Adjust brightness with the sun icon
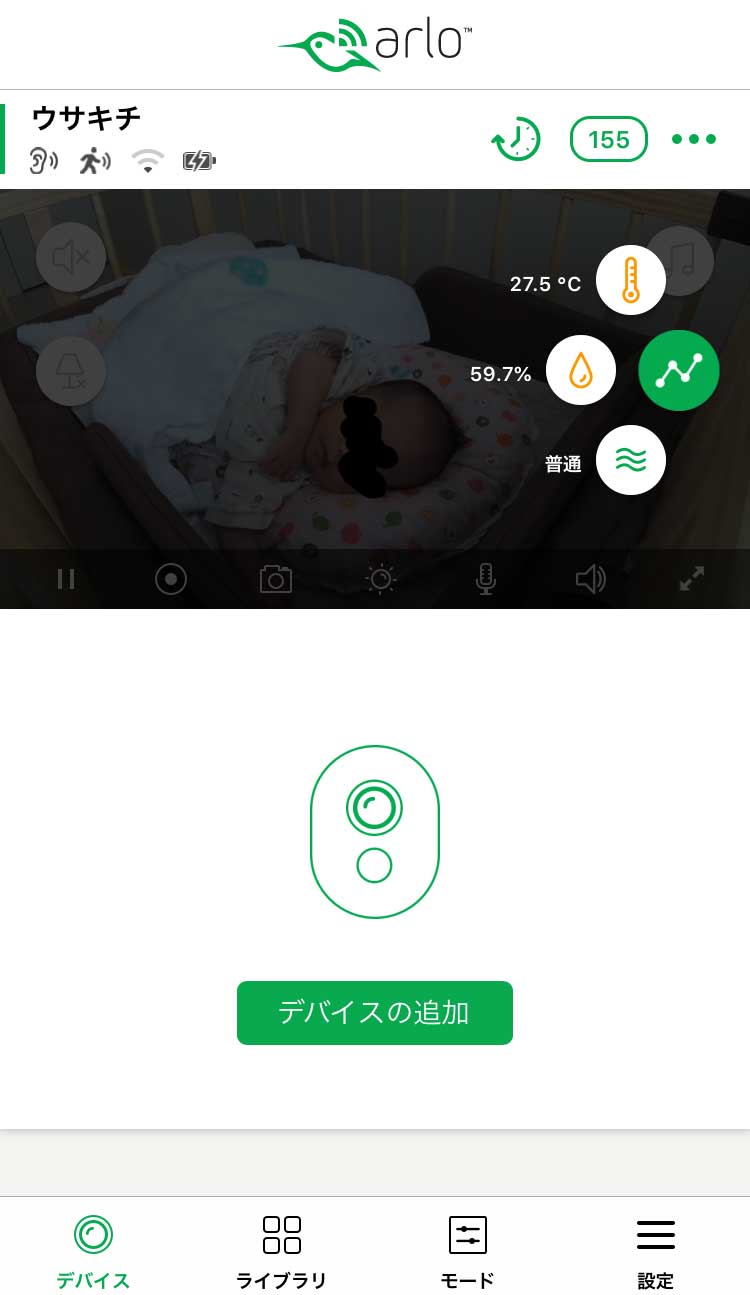 pos(381,579)
